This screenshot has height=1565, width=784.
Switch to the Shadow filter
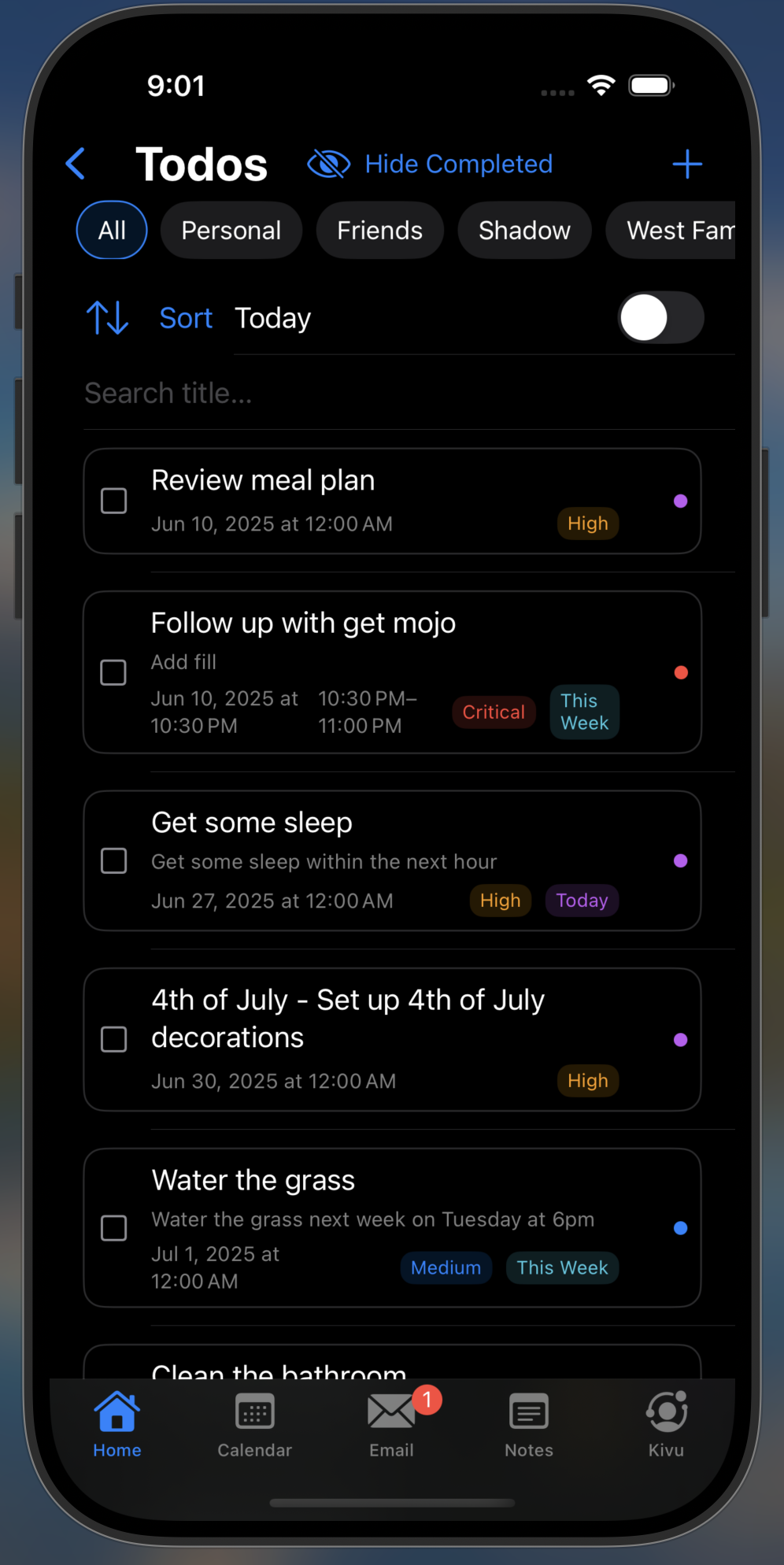[x=524, y=230]
